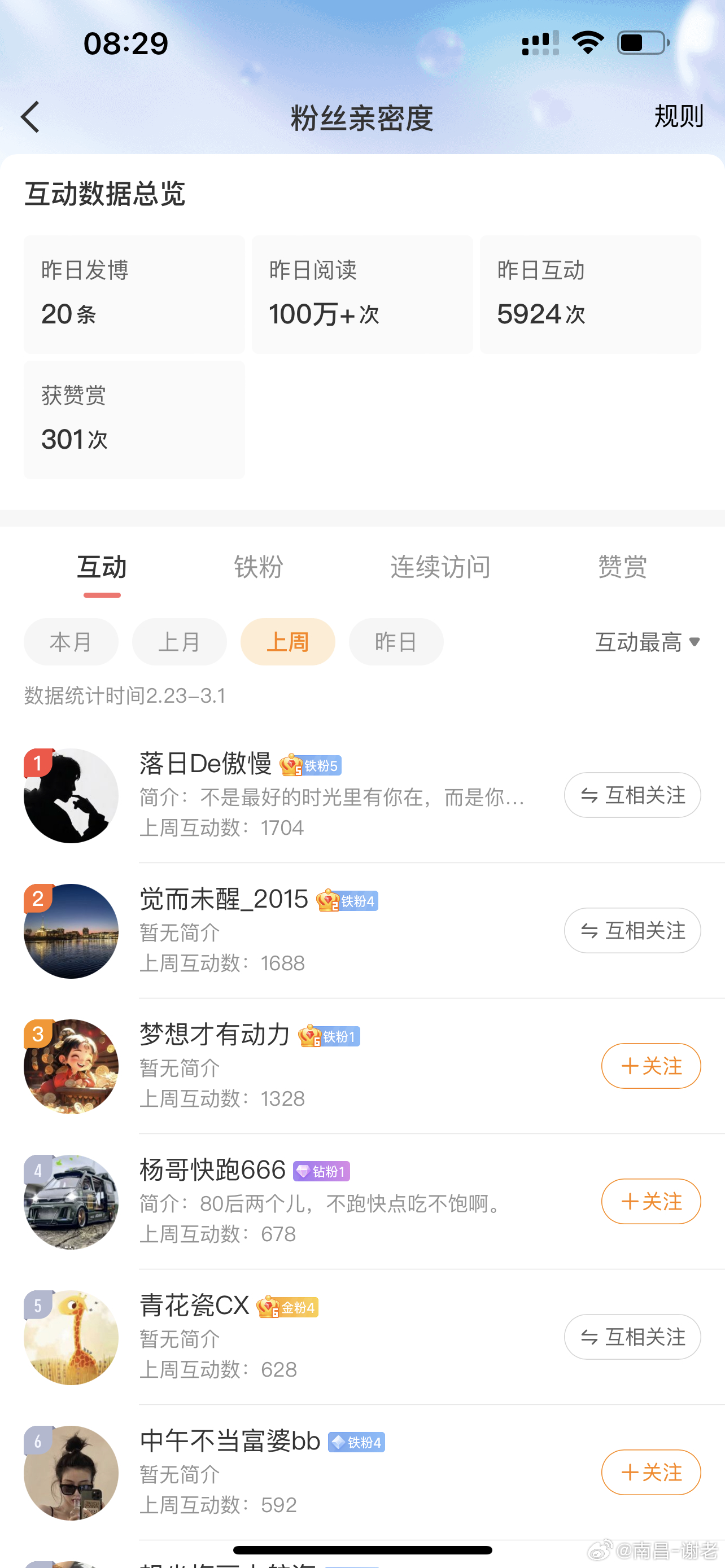Tap 互相关注 button for 觉而未醒_2015
This screenshot has height=1568, width=725.
coord(632,931)
